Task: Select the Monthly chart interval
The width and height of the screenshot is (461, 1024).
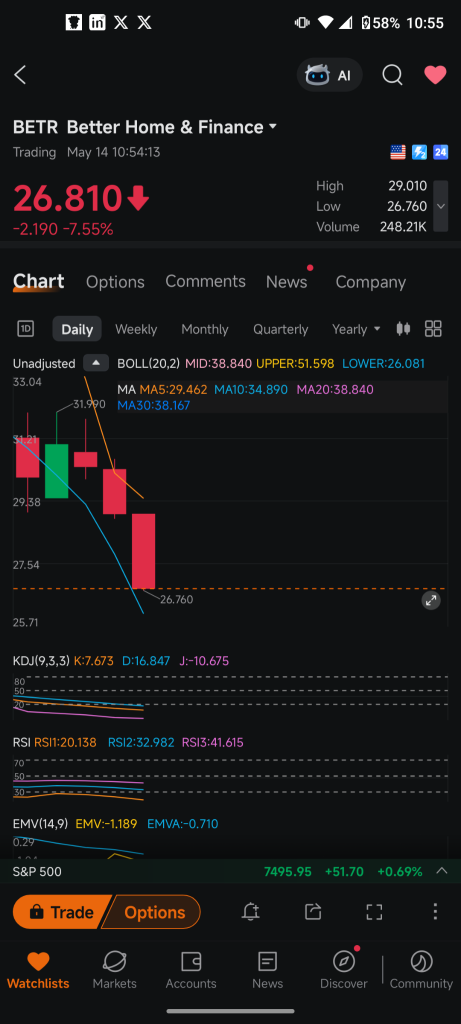Action: click(205, 329)
